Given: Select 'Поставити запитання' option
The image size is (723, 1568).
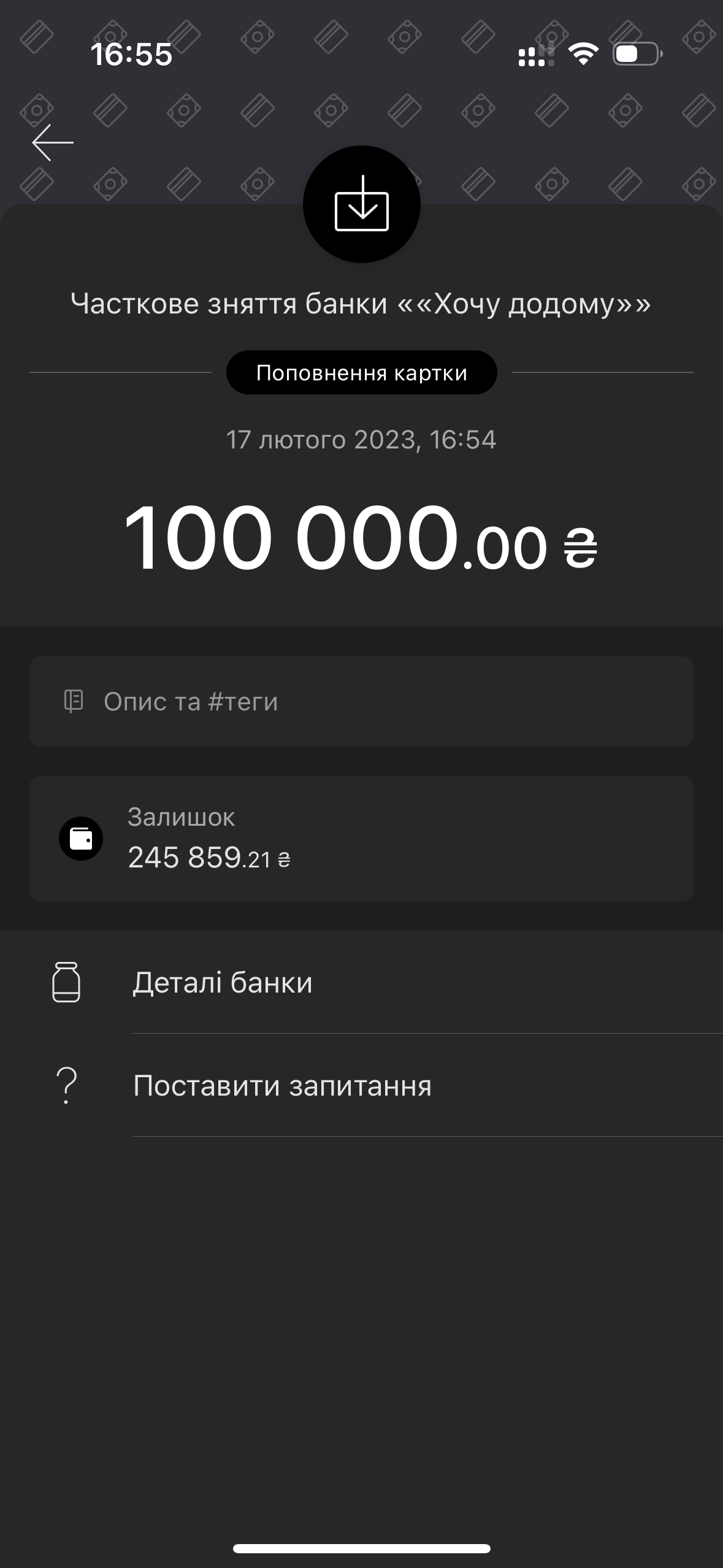Looking at the screenshot, I should (361, 1085).
